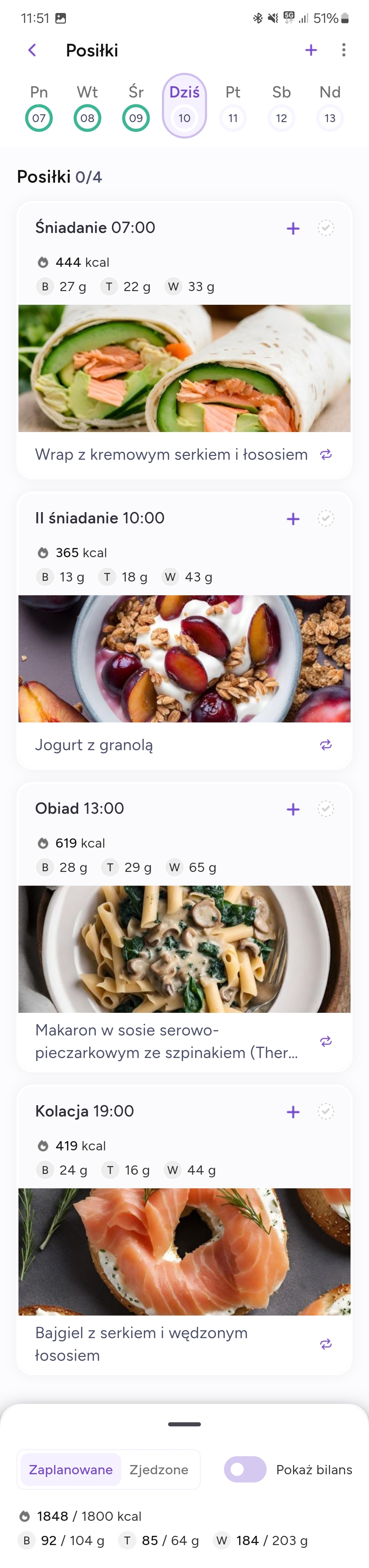Open the overflow menu
369x1568 pixels.
(343, 51)
